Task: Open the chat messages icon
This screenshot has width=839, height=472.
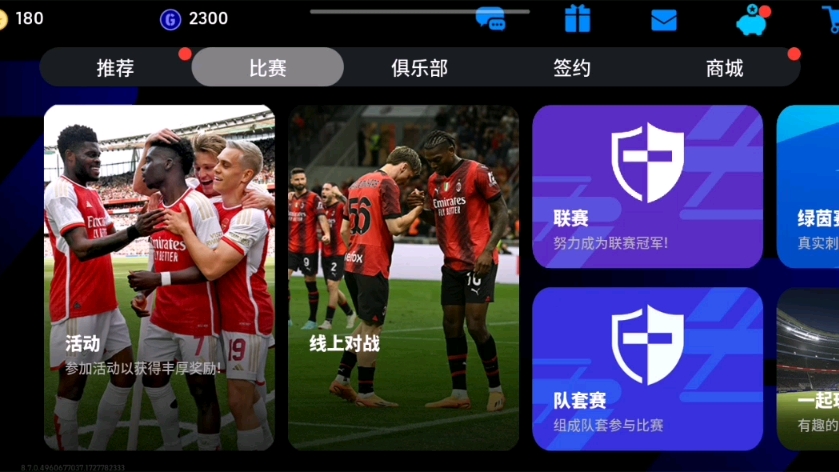Action: pos(490,19)
